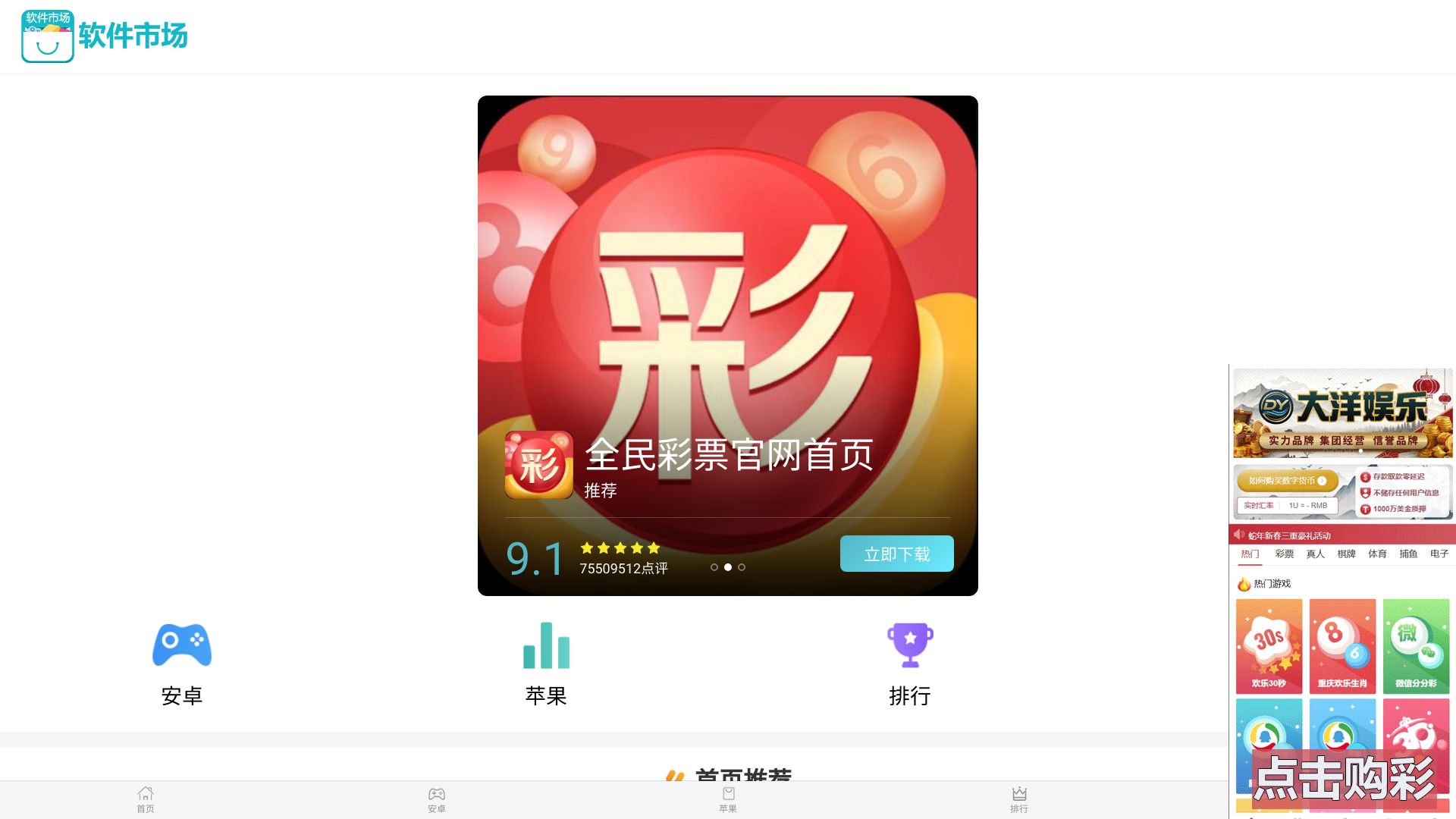The height and width of the screenshot is (819, 1456).
Task: Select the first carousel page indicator dot
Action: click(x=714, y=567)
